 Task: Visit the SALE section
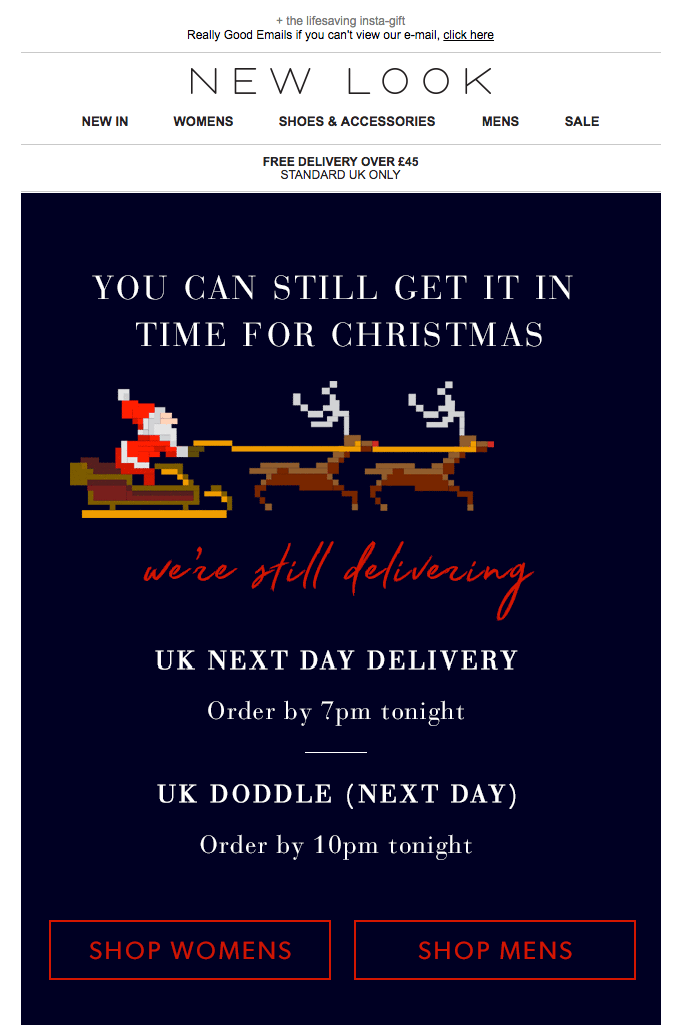[581, 121]
